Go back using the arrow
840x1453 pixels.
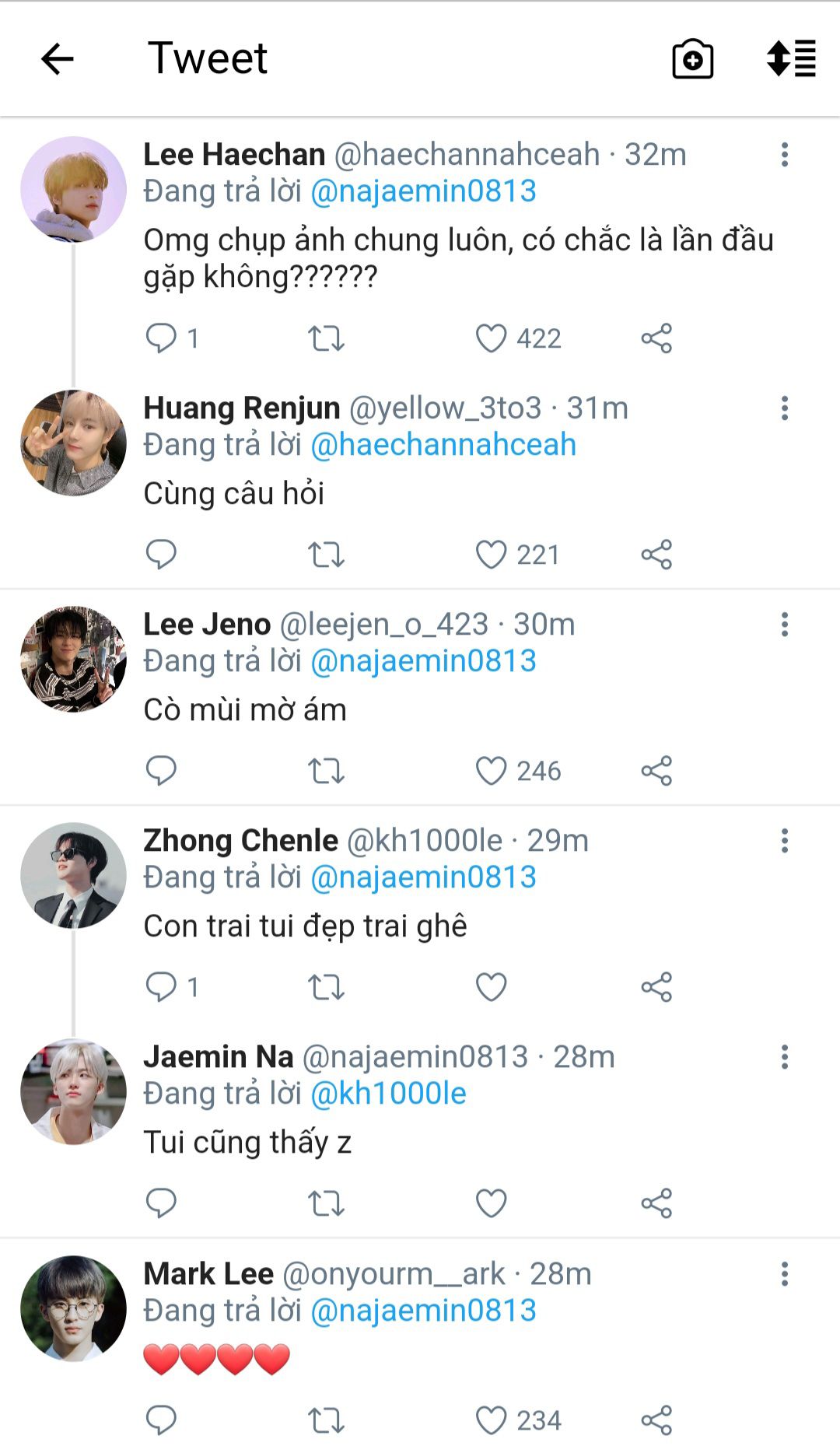coord(57,58)
